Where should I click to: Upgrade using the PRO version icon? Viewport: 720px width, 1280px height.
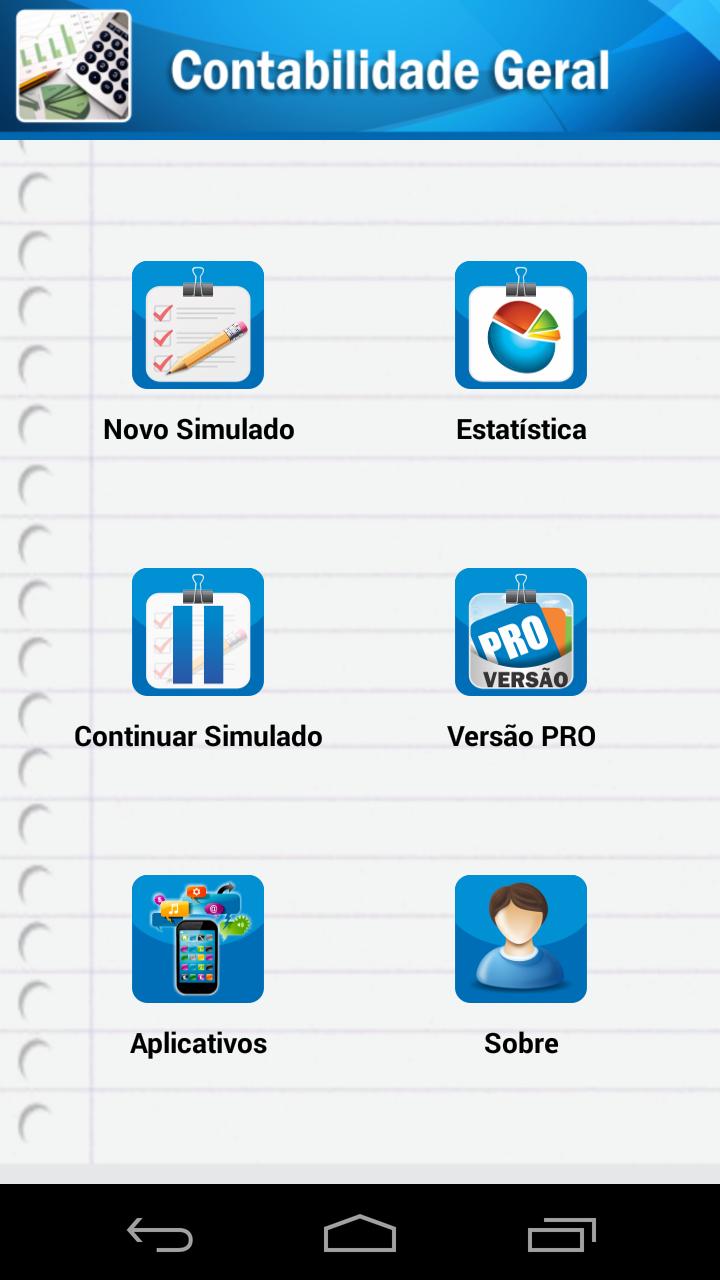520,631
